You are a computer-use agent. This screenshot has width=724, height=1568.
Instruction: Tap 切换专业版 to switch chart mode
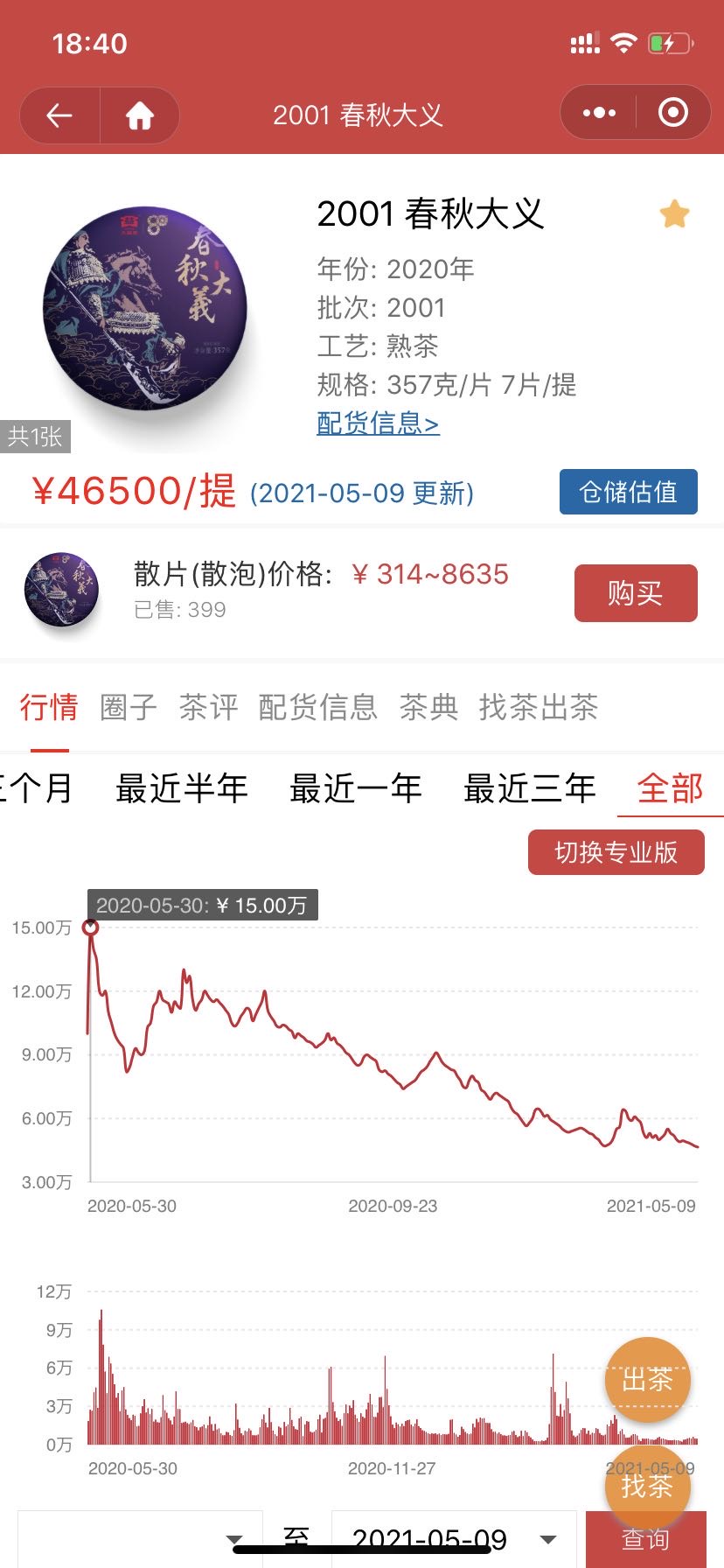(x=616, y=852)
